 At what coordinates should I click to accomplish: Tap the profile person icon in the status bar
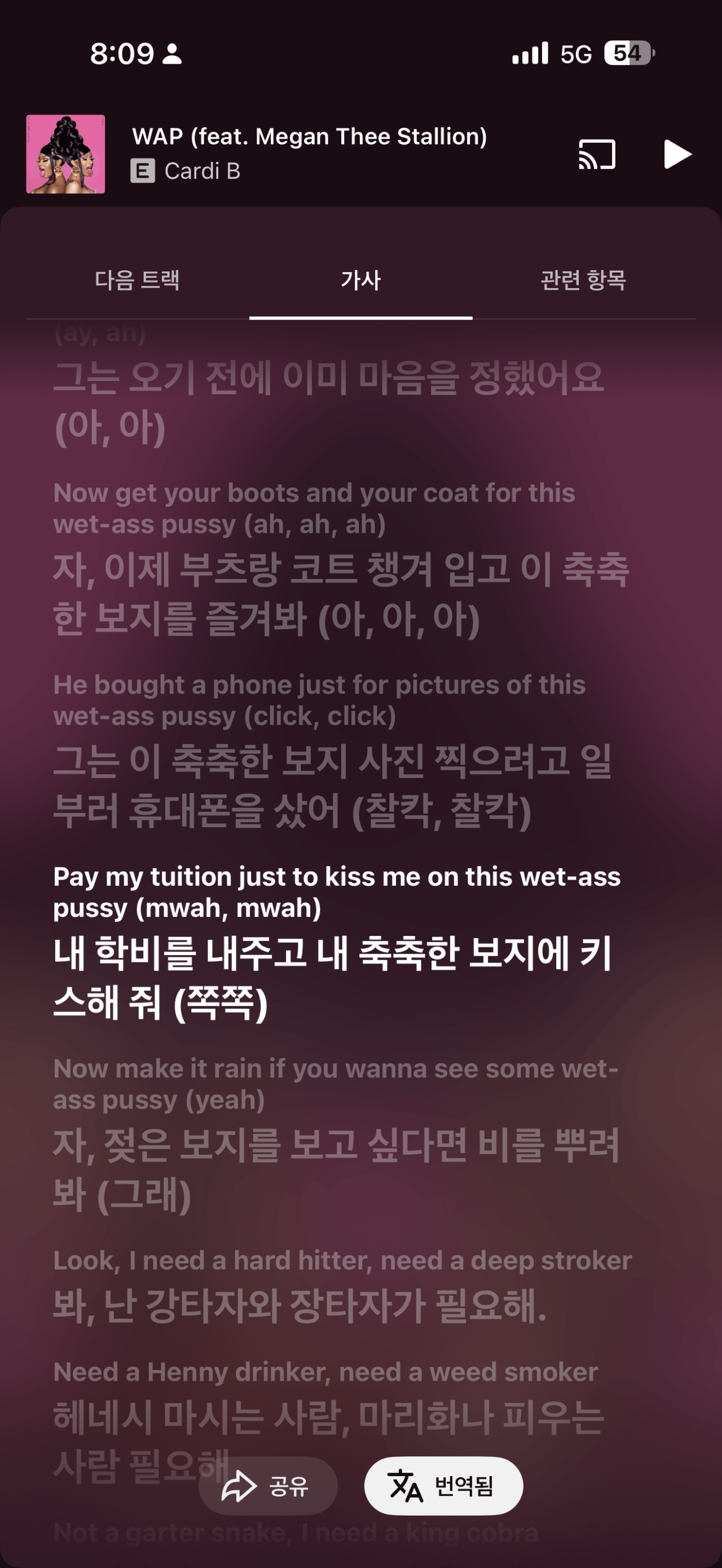click(x=172, y=55)
